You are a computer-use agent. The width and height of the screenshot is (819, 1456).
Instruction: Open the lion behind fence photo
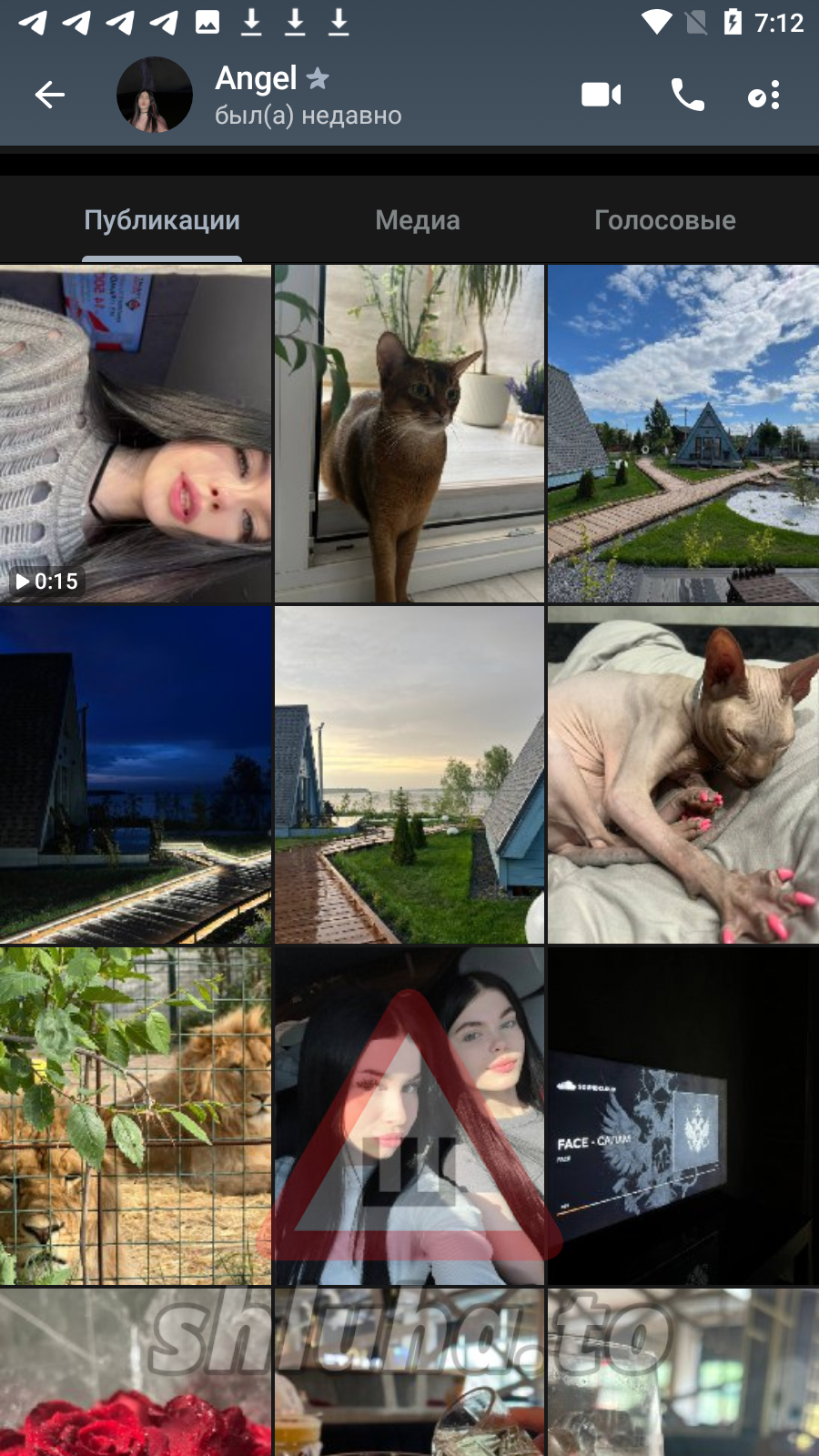coord(136,1116)
